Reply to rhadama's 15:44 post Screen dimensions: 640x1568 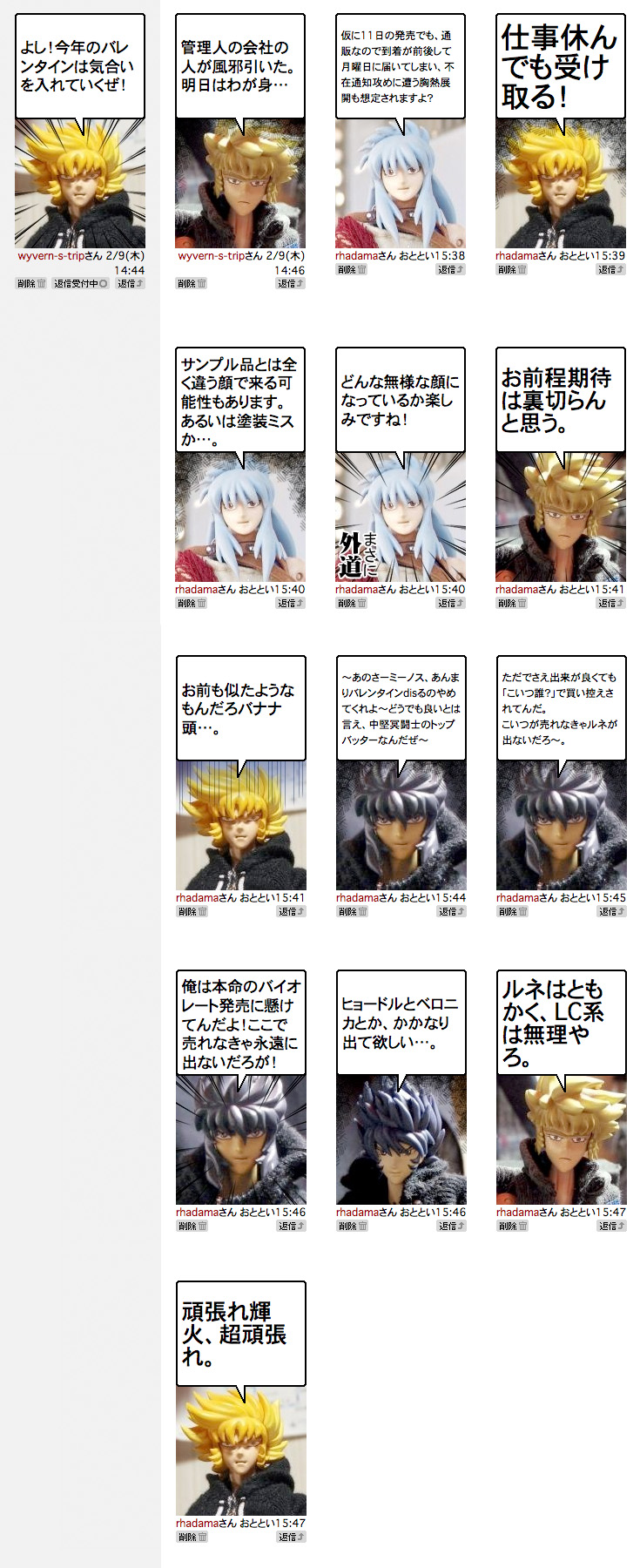[x=451, y=912]
